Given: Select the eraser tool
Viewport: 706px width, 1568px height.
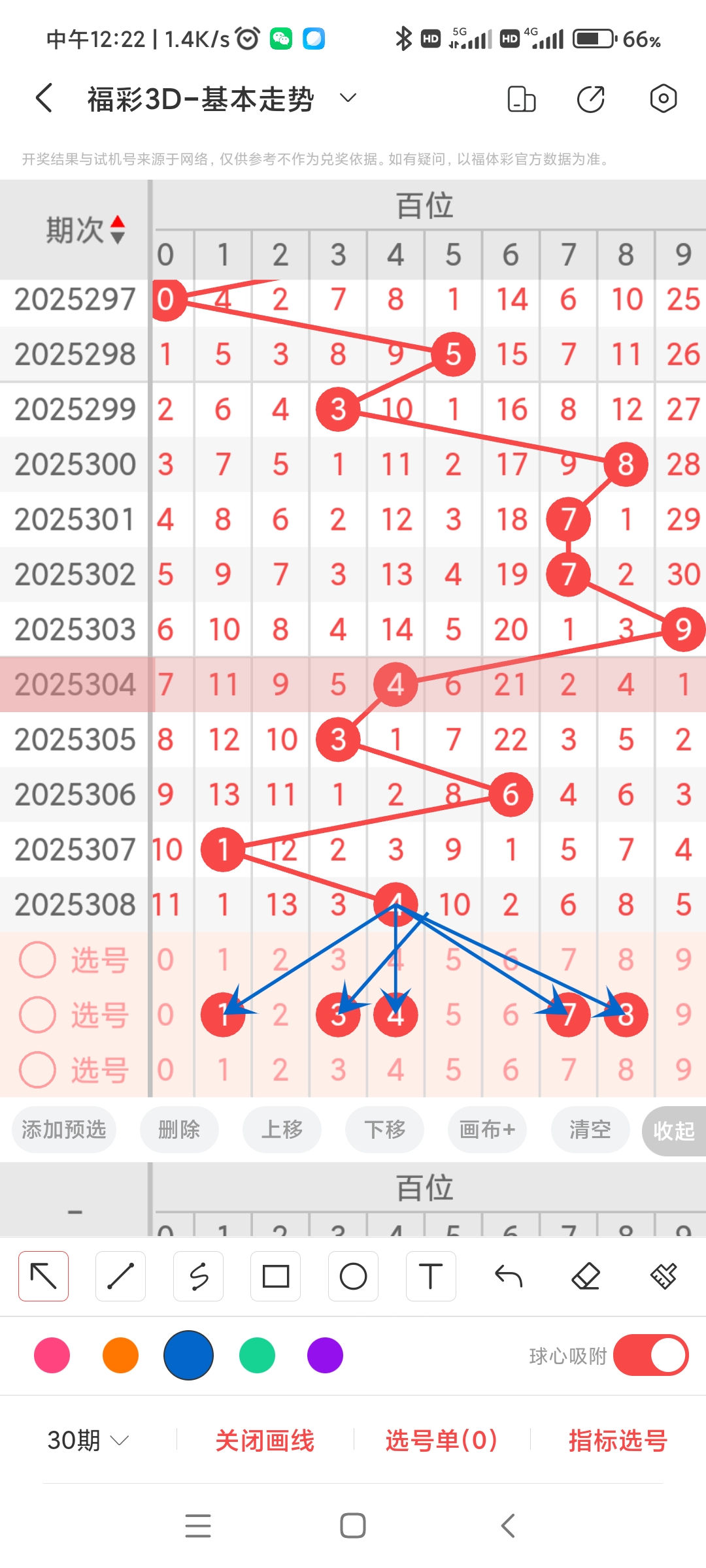Looking at the screenshot, I should pyautogui.click(x=586, y=1275).
